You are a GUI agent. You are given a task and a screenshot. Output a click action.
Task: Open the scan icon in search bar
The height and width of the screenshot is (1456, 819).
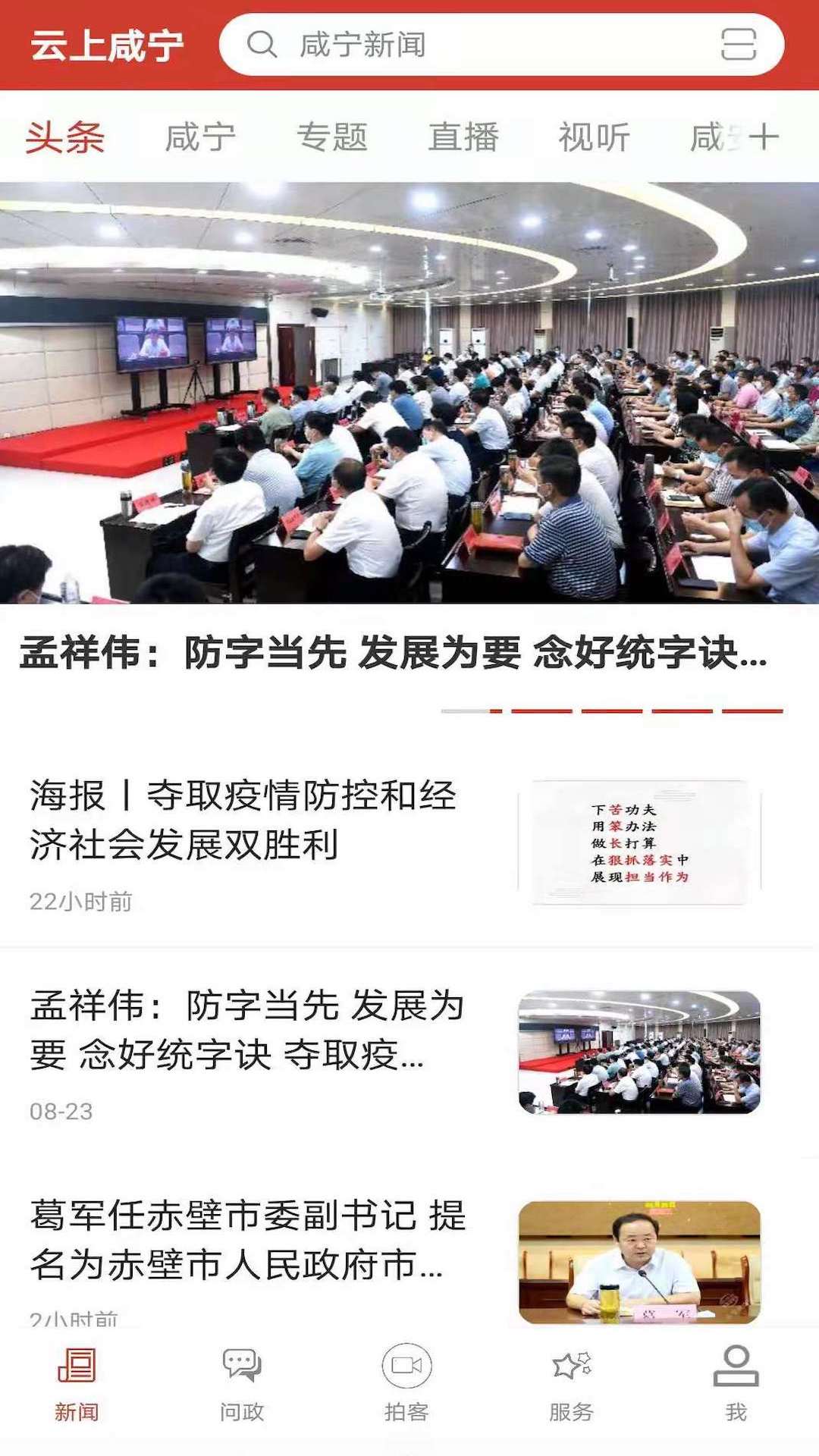tap(738, 45)
